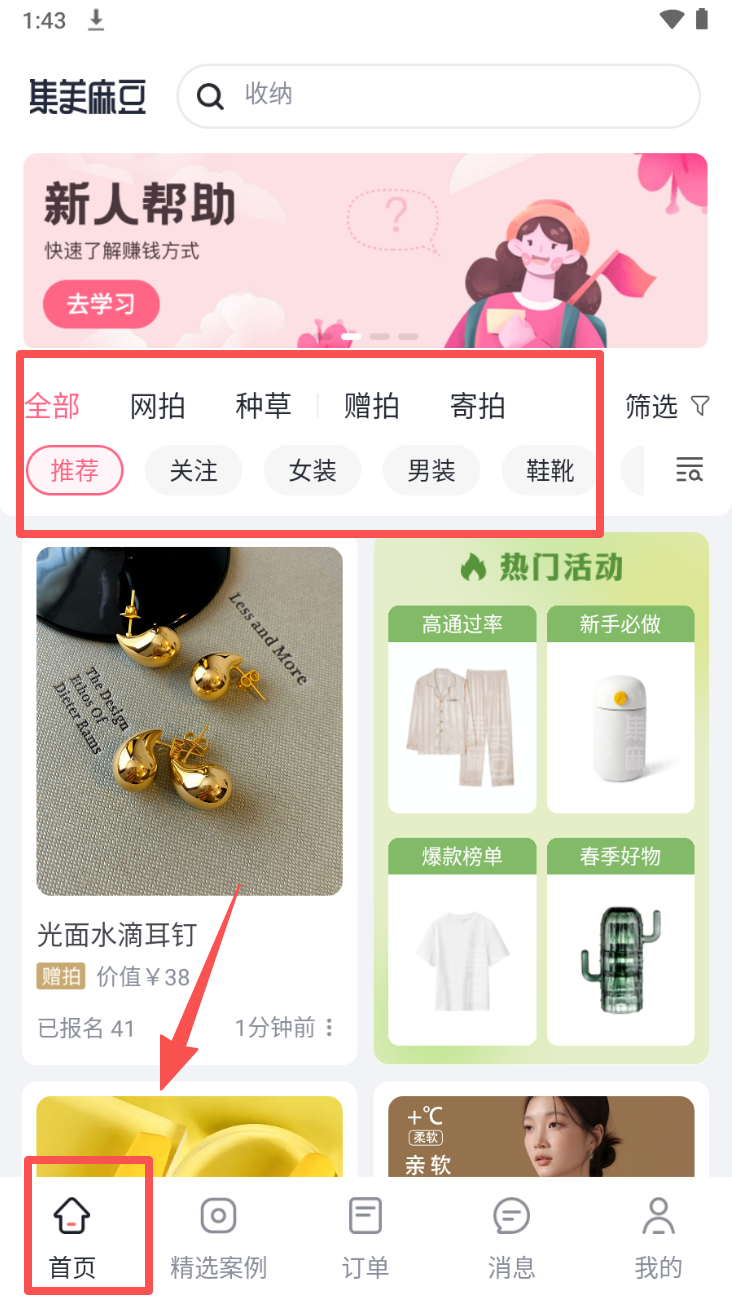Image resolution: width=732 pixels, height=1304 pixels.
Task: Switch to the 种草 tab
Action: pyautogui.click(x=263, y=406)
